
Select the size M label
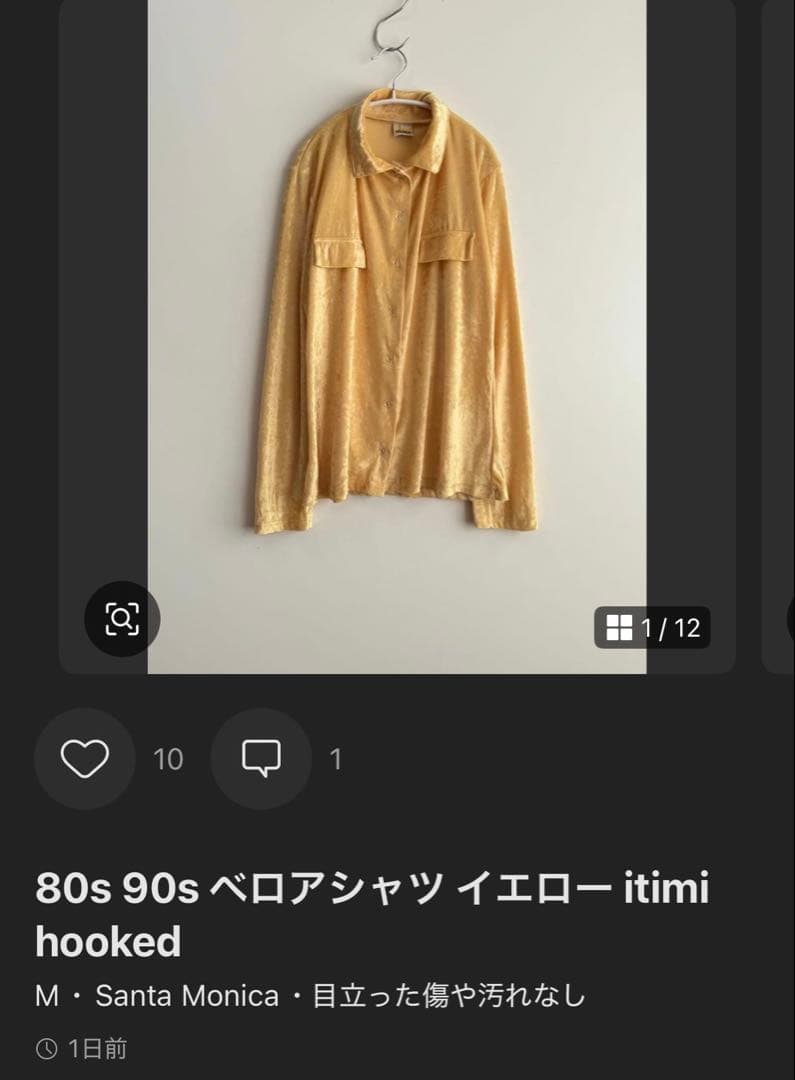47,995
